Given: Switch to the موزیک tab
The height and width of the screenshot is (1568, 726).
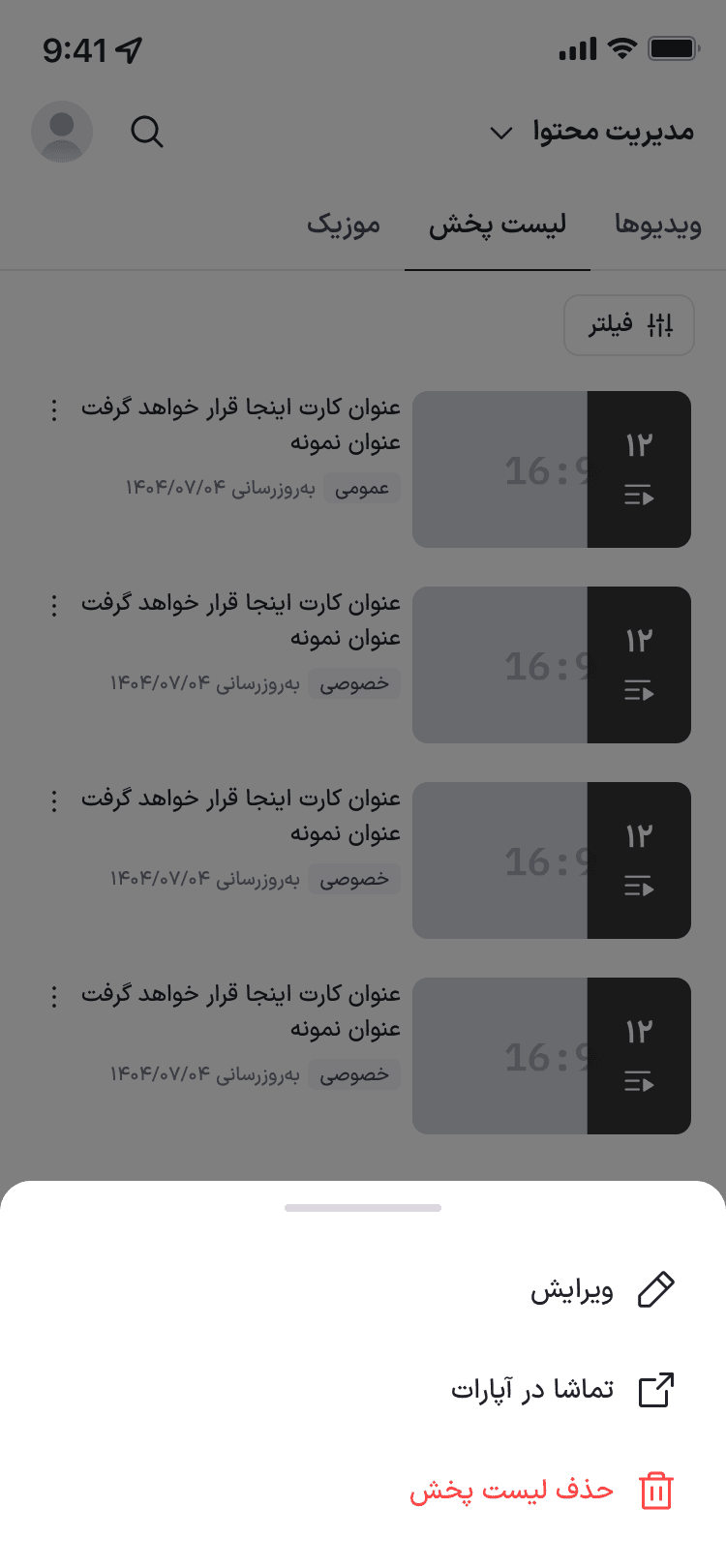Looking at the screenshot, I should 344,225.
